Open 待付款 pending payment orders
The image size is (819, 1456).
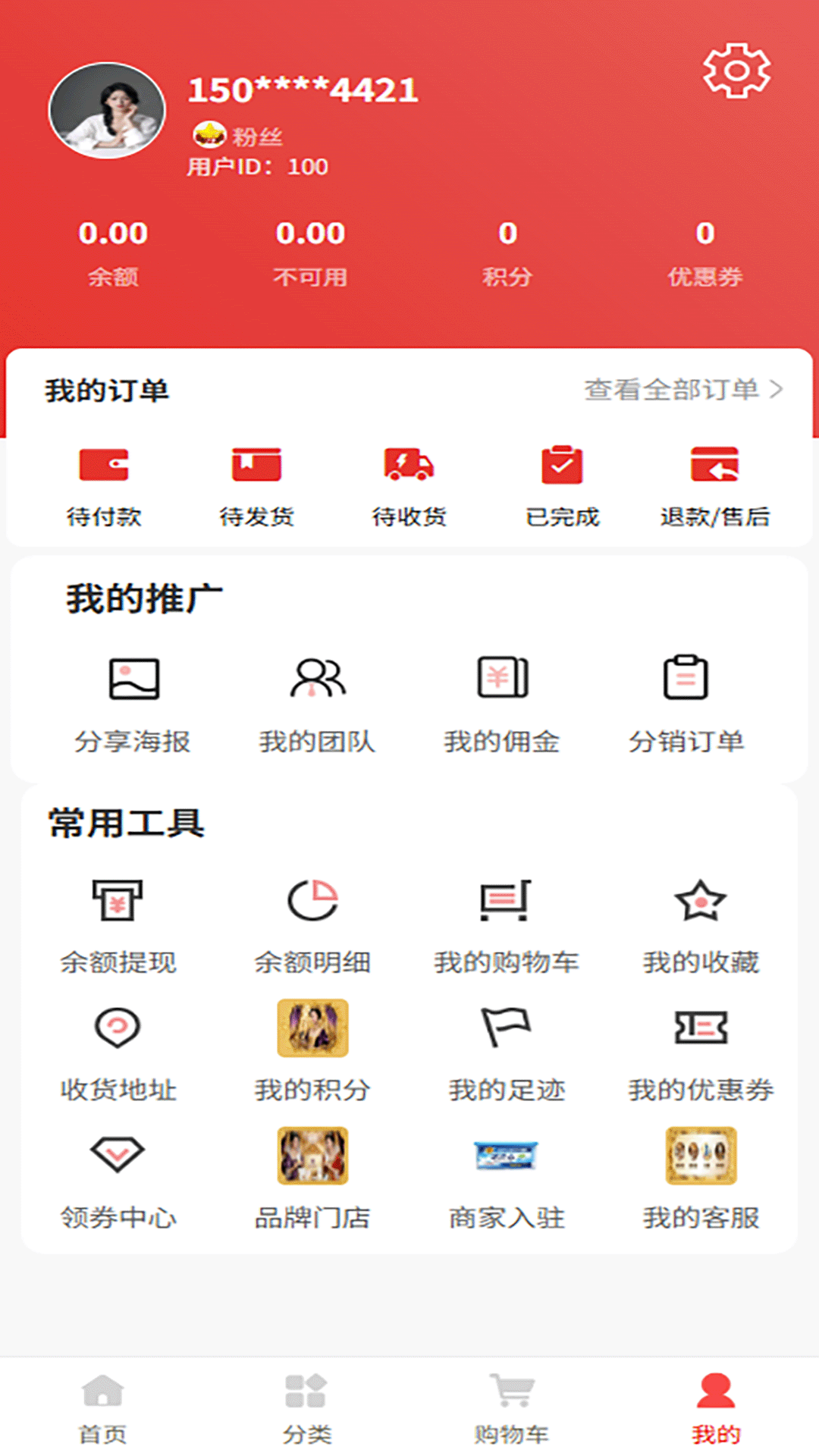click(104, 485)
